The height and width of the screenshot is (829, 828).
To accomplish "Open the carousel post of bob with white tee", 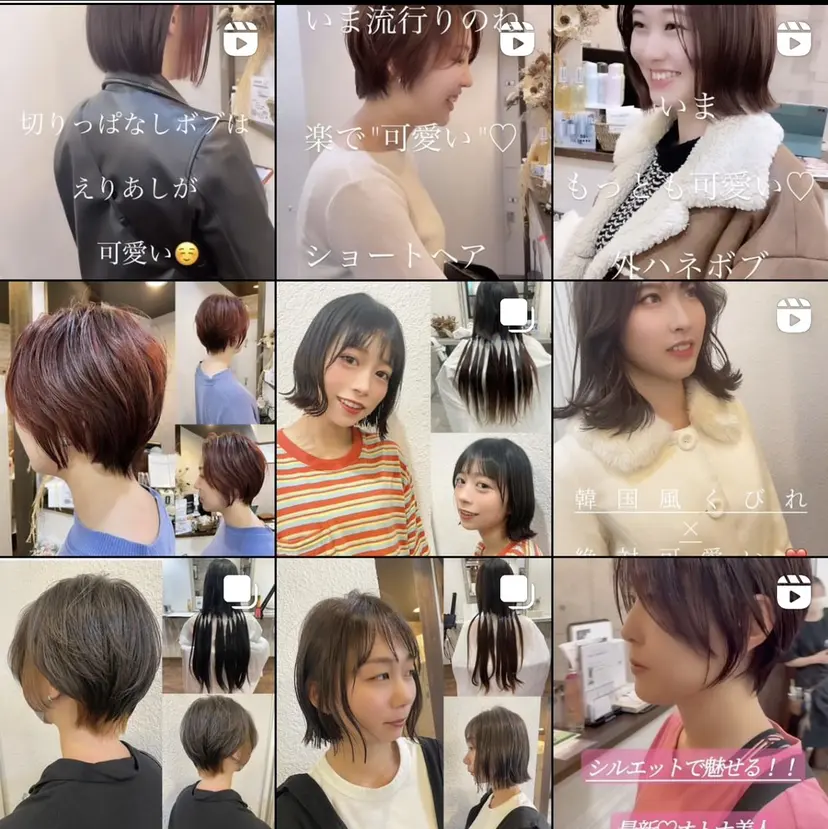I will pyautogui.click(x=413, y=694).
